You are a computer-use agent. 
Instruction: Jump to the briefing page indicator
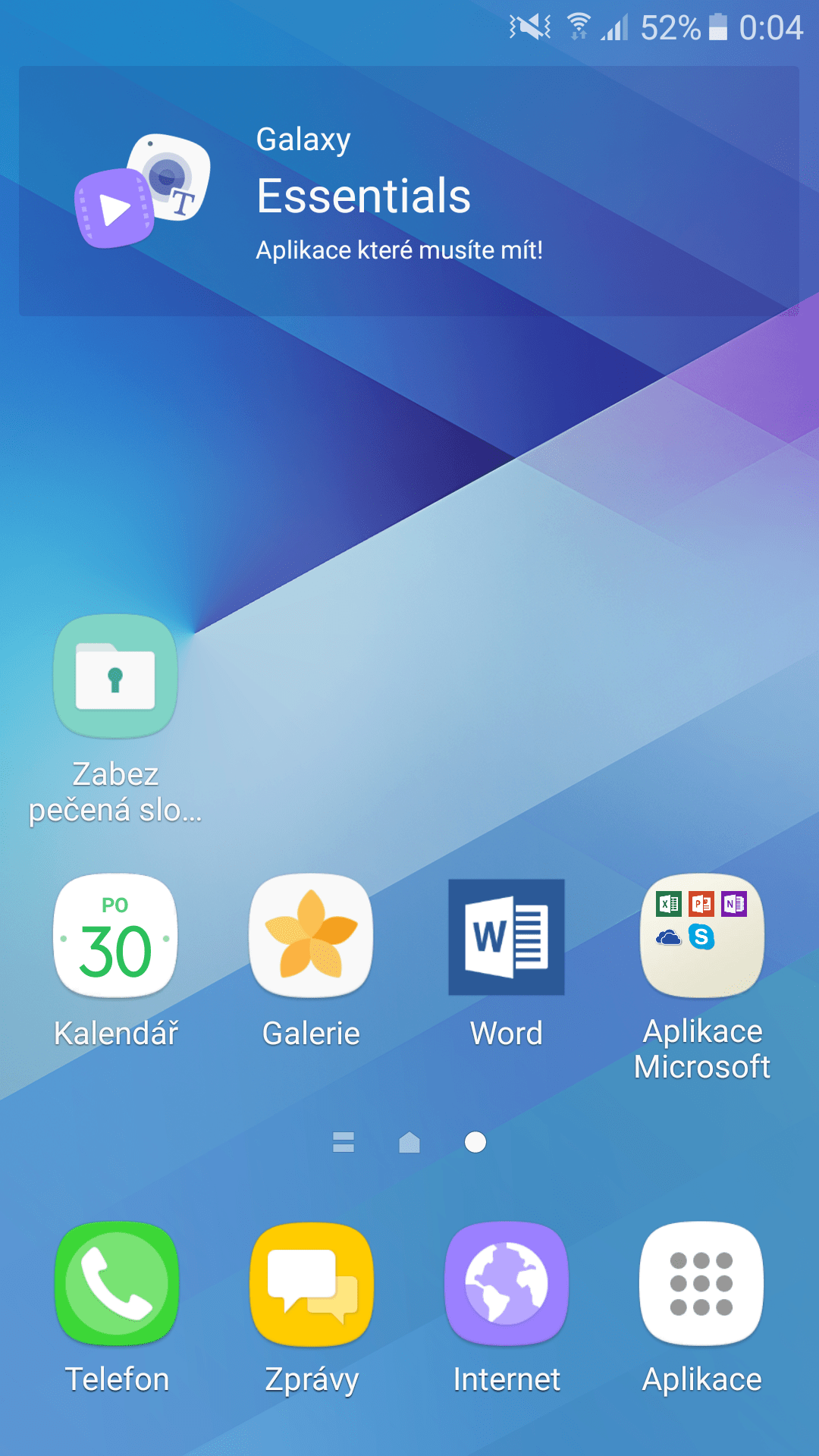344,1142
